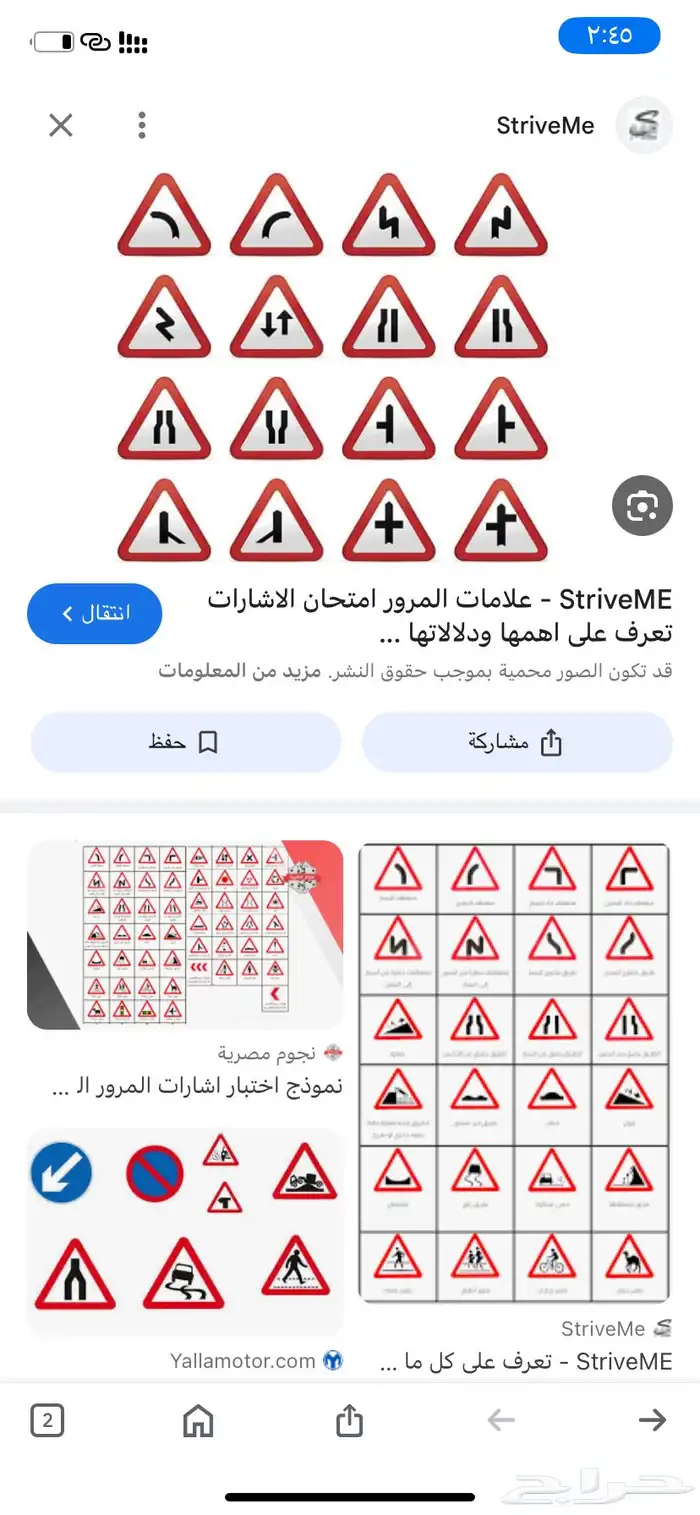Go to the browser home page
Viewport: 700px width, 1515px height.
198,1420
